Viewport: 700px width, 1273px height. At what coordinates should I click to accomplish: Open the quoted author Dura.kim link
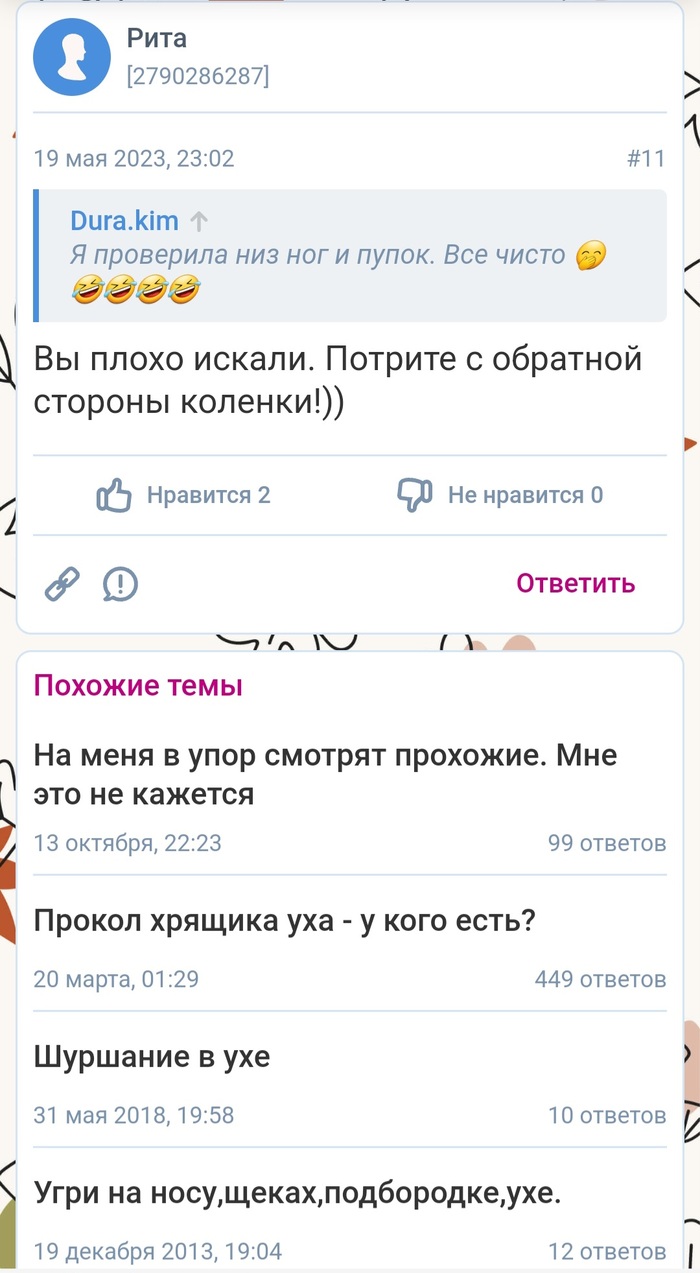coord(124,221)
